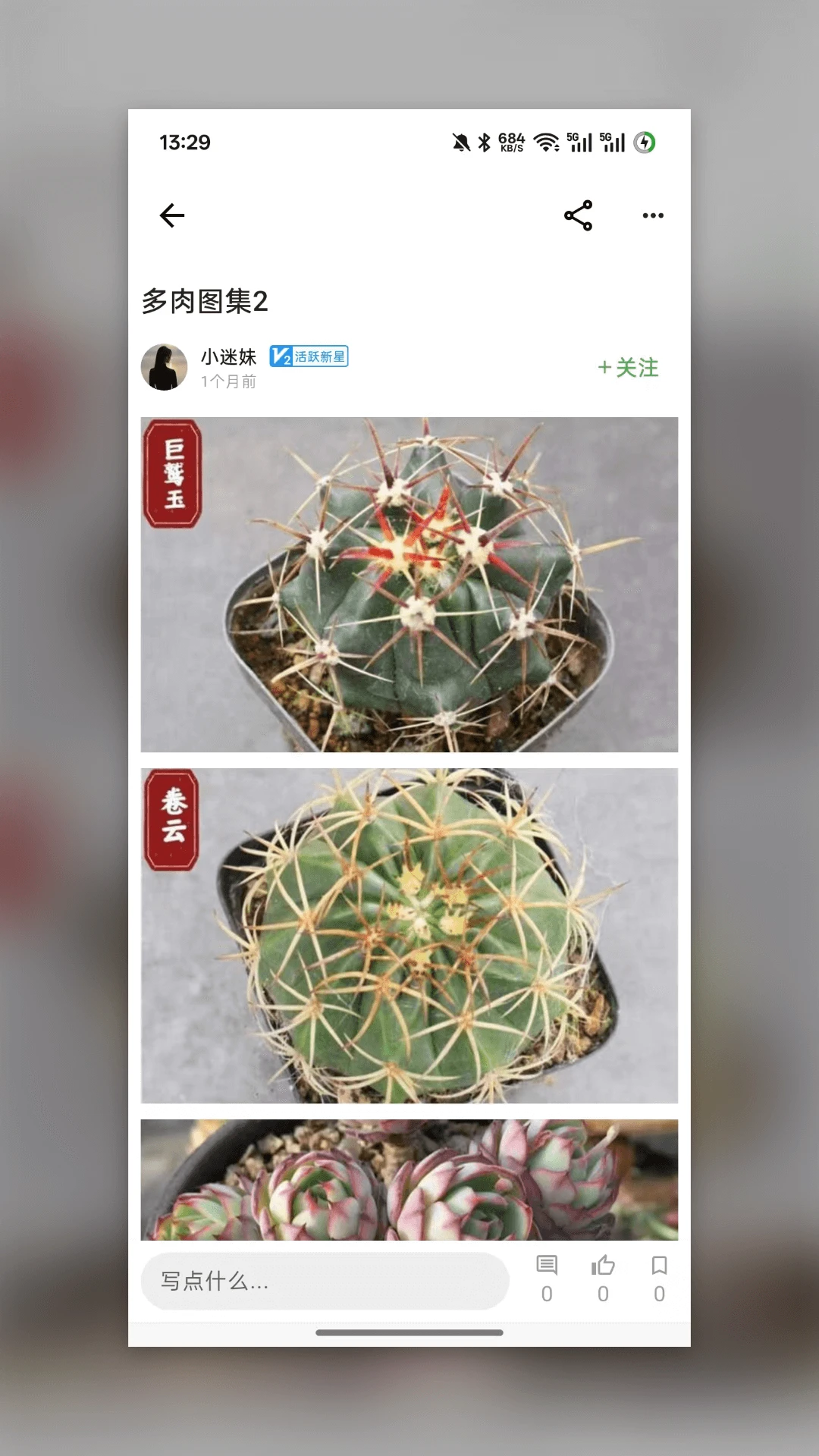The height and width of the screenshot is (1456, 819).
Task: Tap the V2 活跃新星 badge
Action: (x=309, y=356)
